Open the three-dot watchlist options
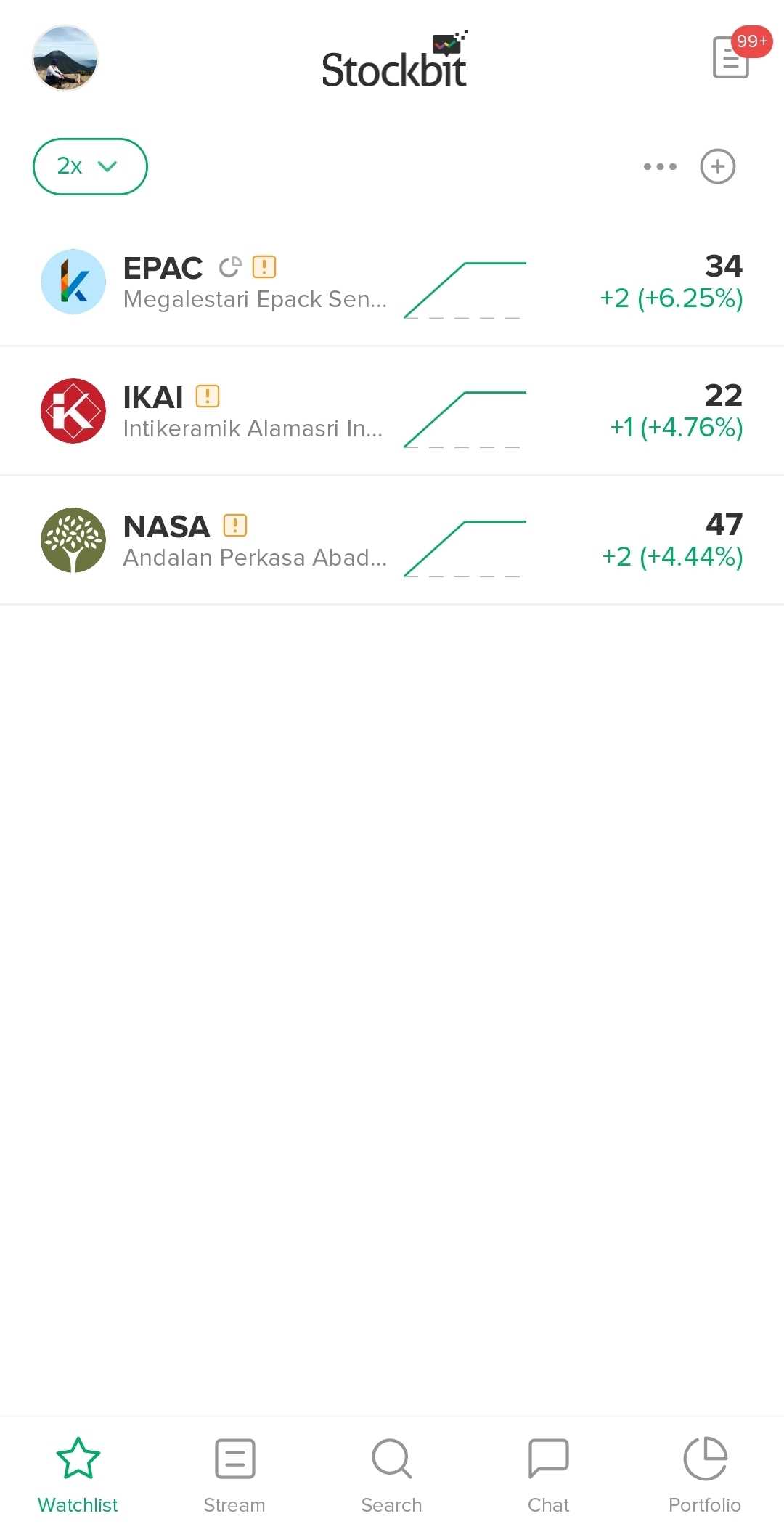Screen dimensions: 784x1532 click(660, 166)
